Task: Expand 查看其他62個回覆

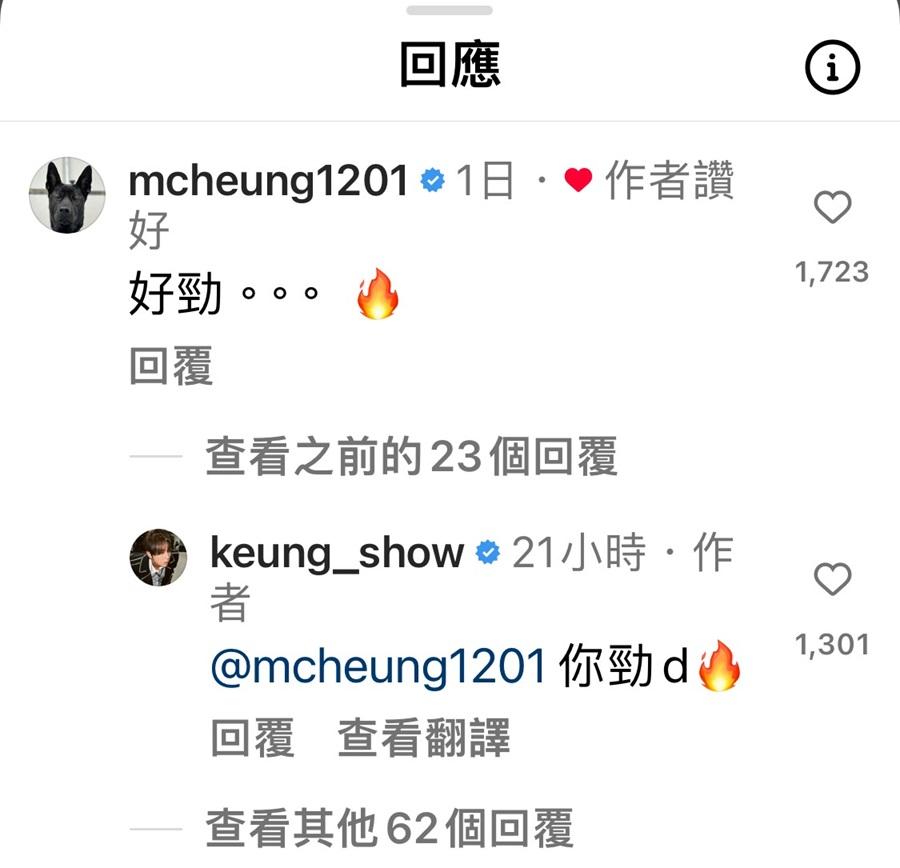Action: pyautogui.click(x=389, y=829)
